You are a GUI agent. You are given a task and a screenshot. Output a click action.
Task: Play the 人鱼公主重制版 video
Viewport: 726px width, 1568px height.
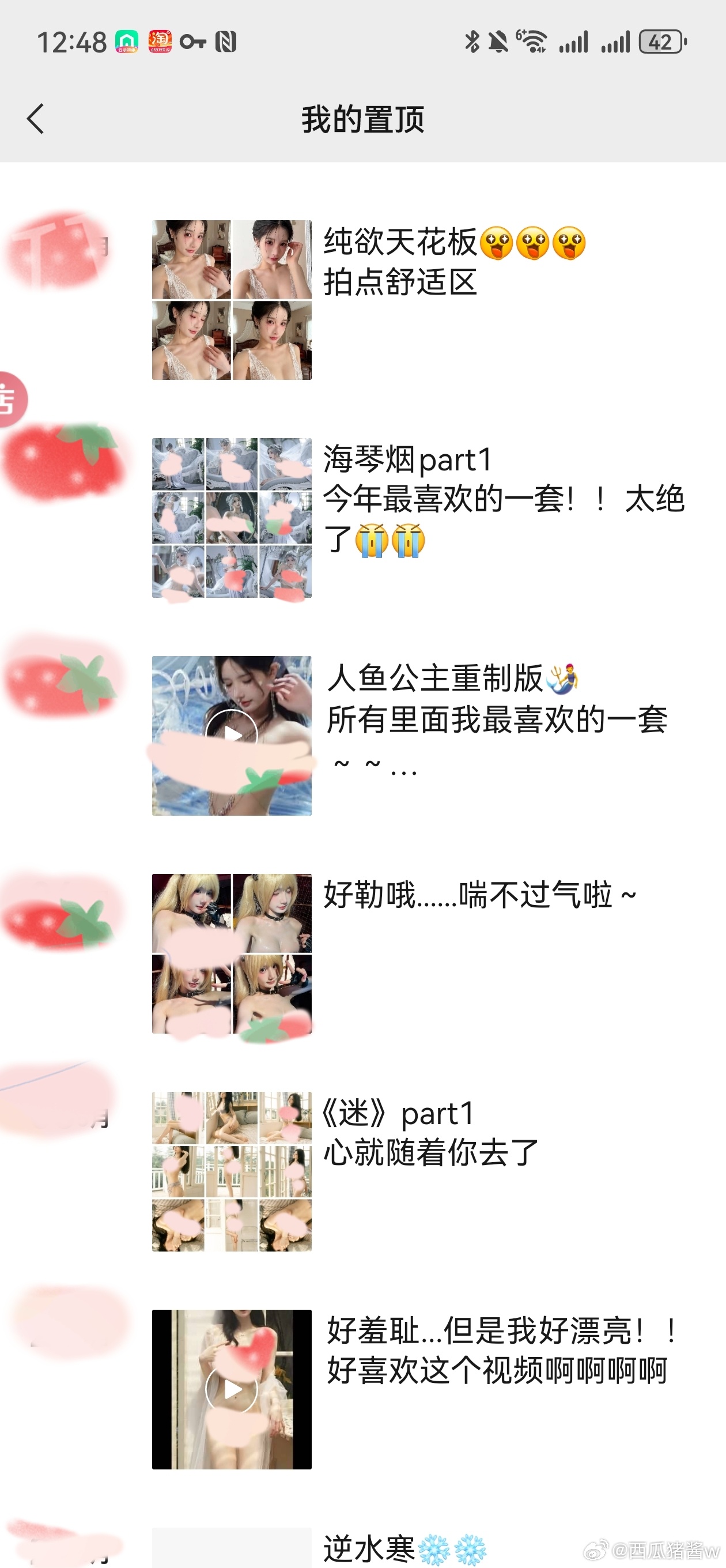[x=232, y=736]
